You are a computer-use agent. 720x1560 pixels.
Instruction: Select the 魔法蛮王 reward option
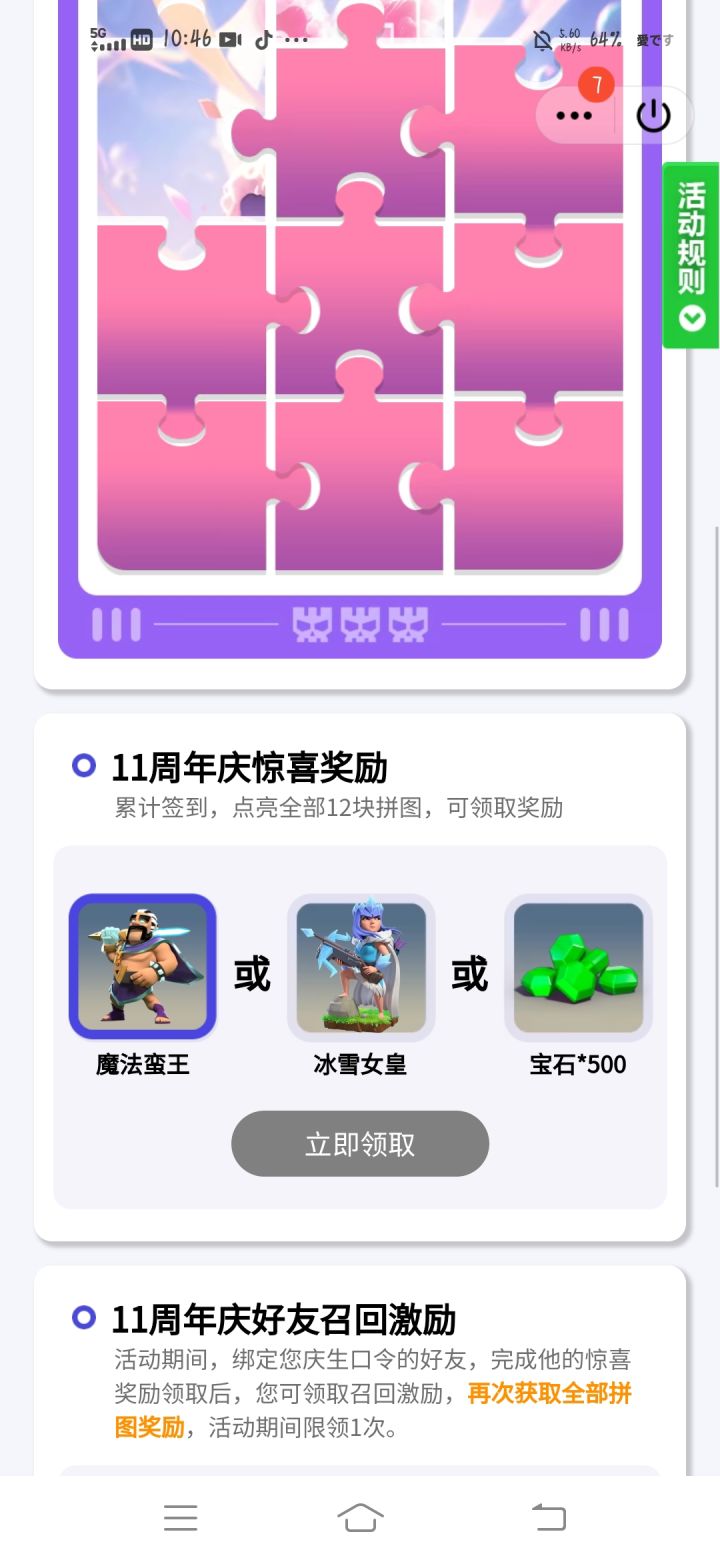pyautogui.click(x=142, y=965)
